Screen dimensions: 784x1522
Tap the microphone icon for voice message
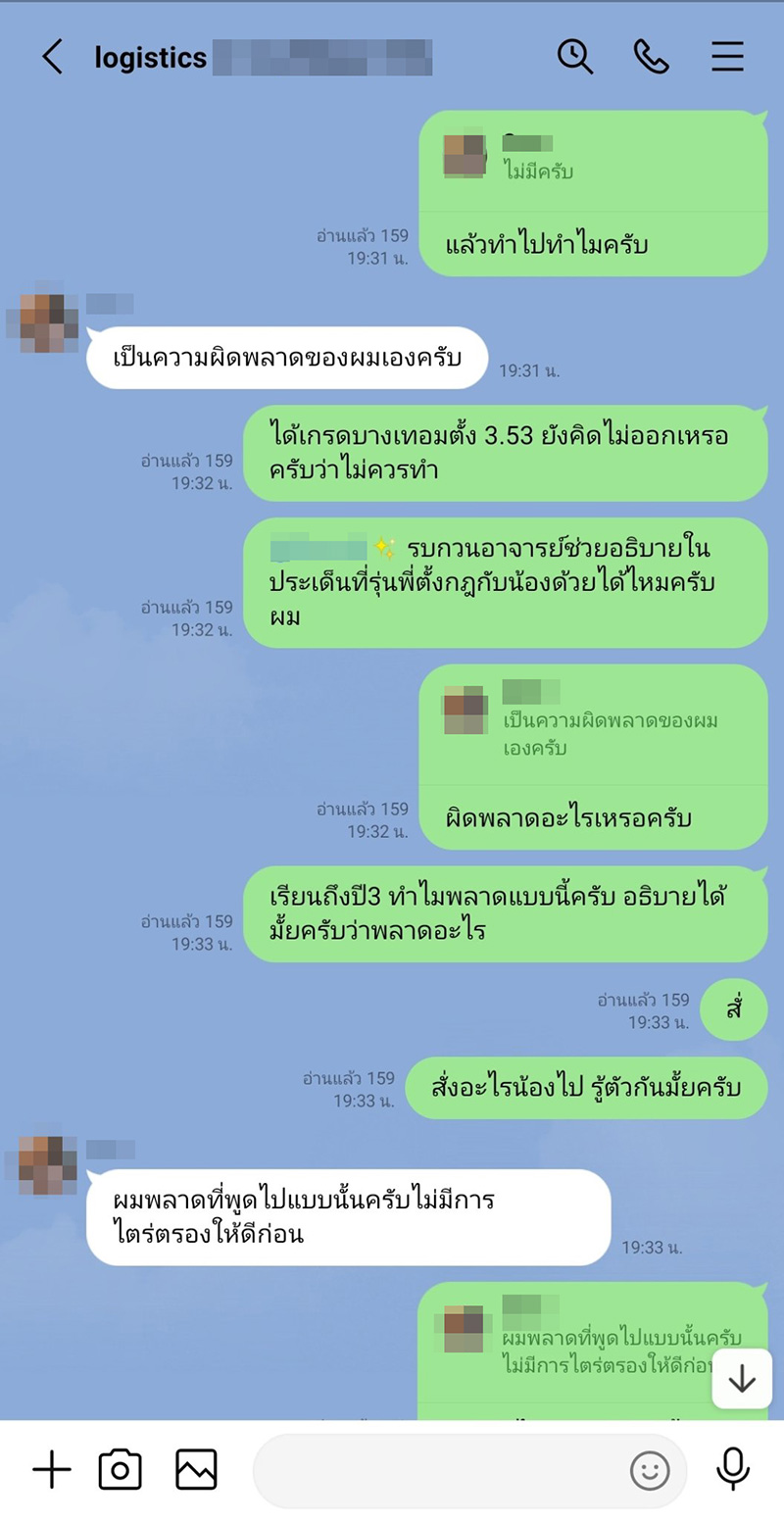coord(733,1469)
